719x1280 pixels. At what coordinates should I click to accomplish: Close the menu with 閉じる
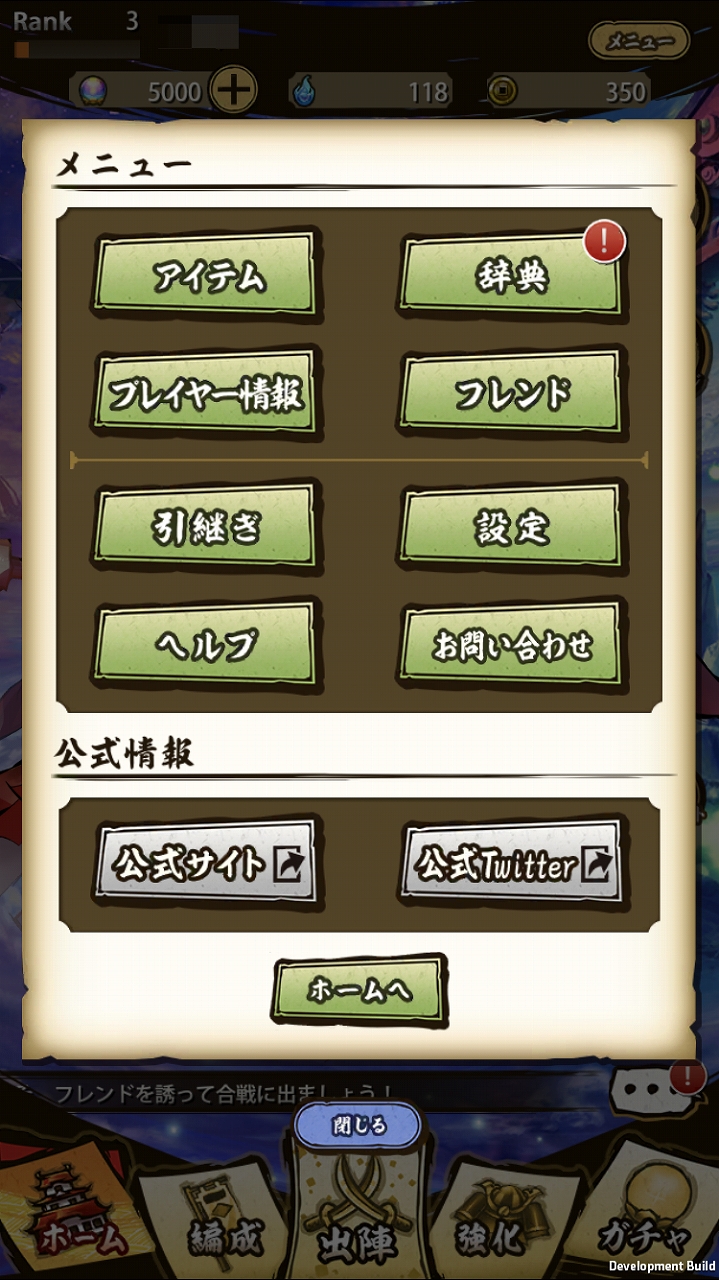tap(358, 1126)
